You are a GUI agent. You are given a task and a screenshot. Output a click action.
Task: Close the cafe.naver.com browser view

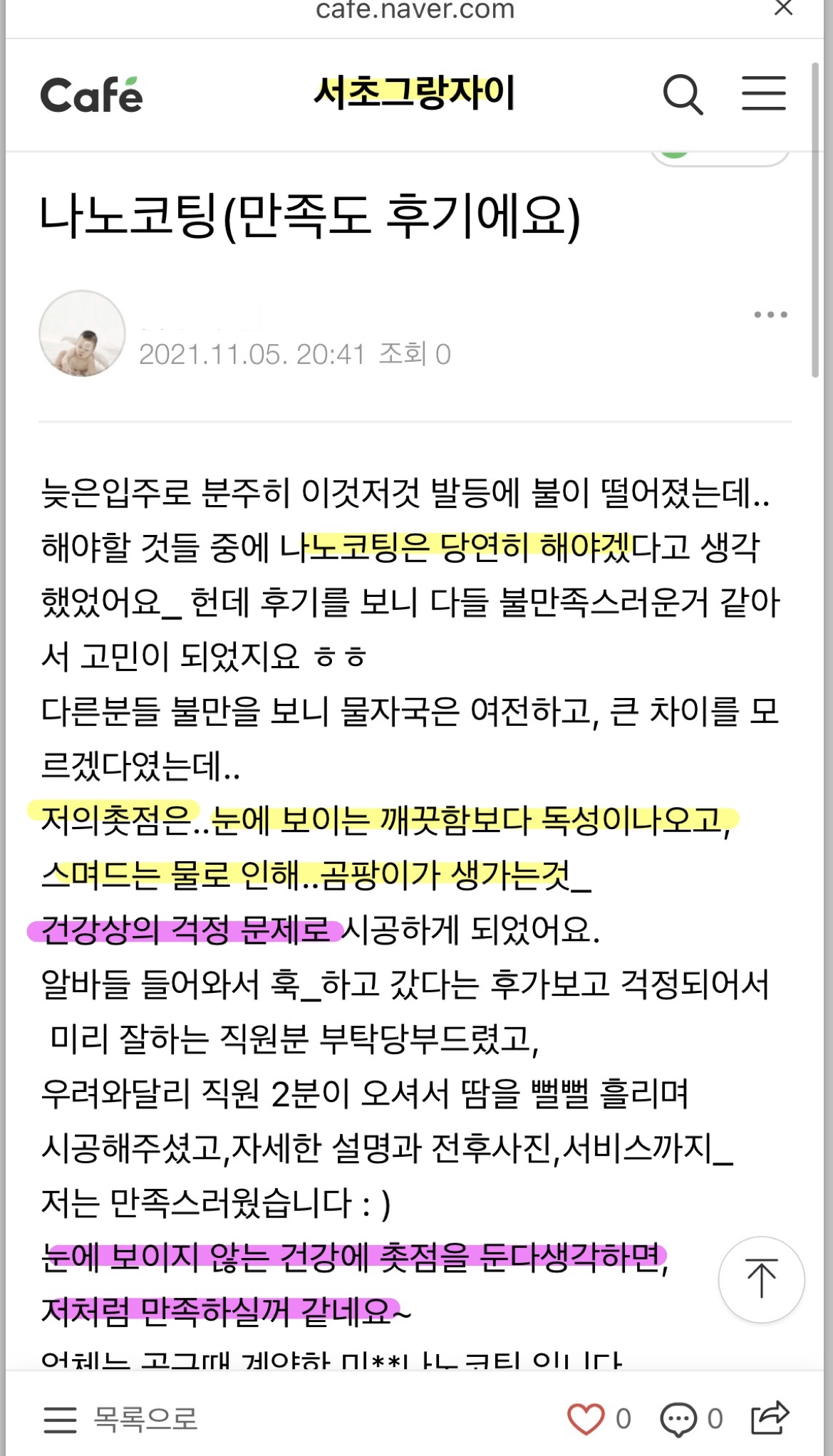[783, 9]
